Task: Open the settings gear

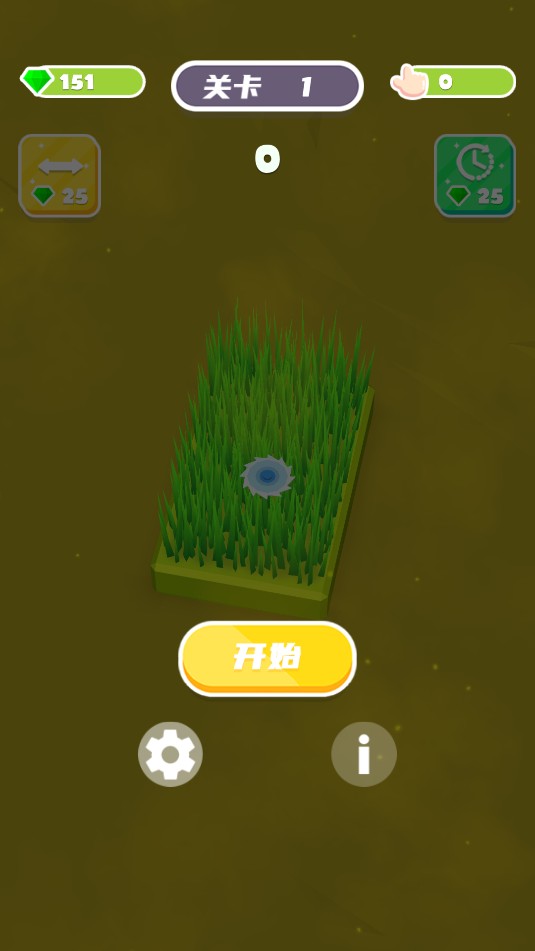Action: (170, 754)
